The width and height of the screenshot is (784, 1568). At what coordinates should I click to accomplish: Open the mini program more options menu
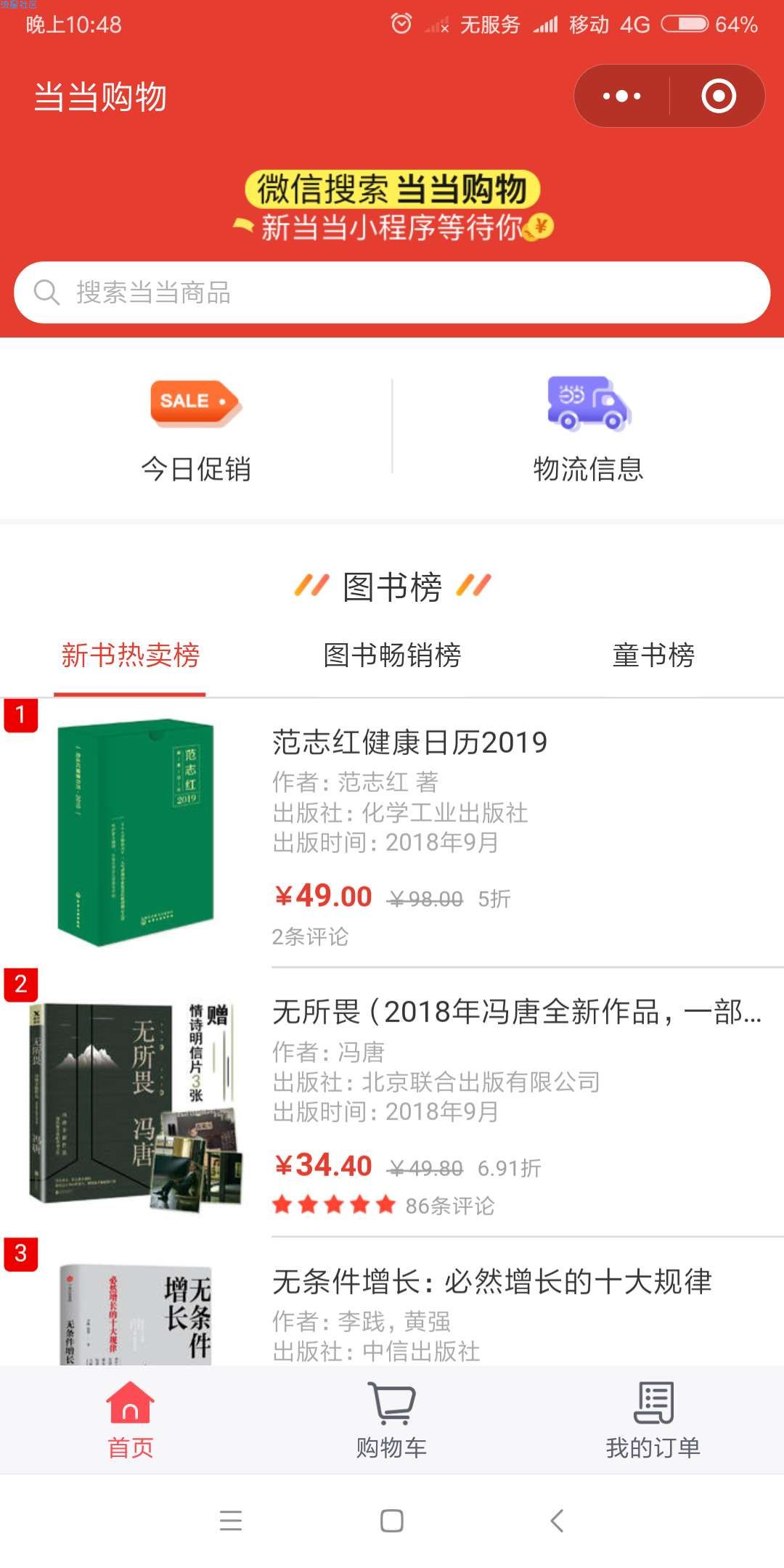622,97
